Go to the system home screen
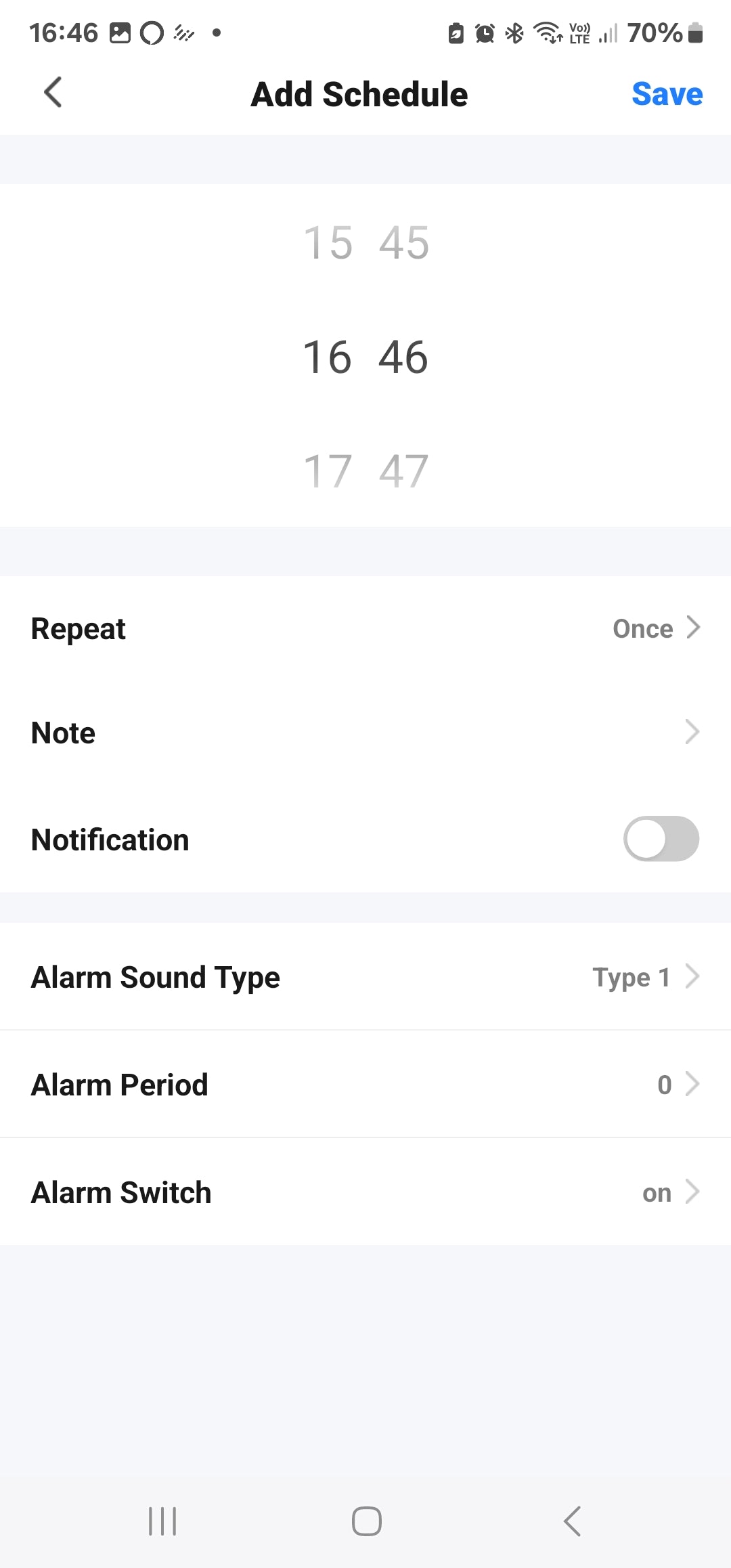 coord(366,1521)
